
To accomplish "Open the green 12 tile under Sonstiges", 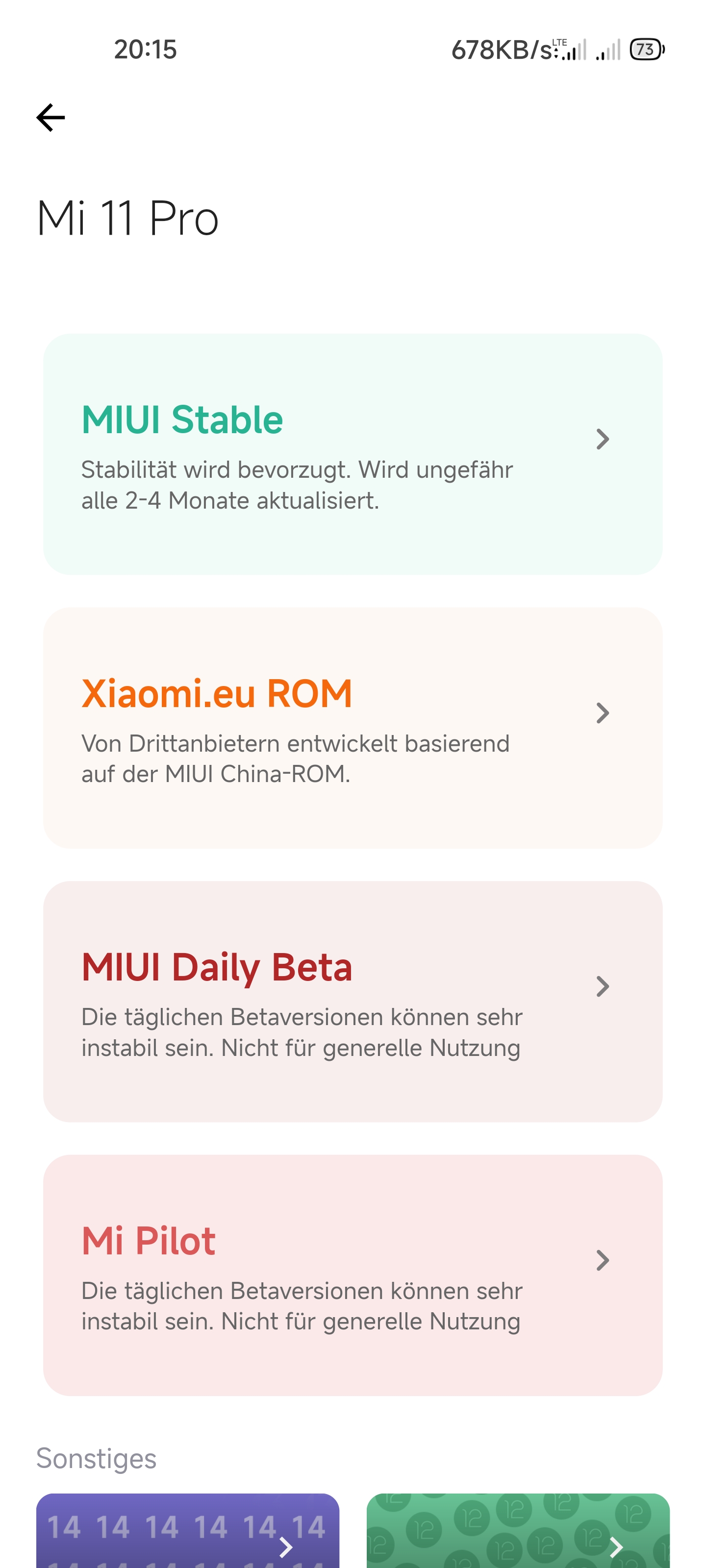I will pos(518,1530).
